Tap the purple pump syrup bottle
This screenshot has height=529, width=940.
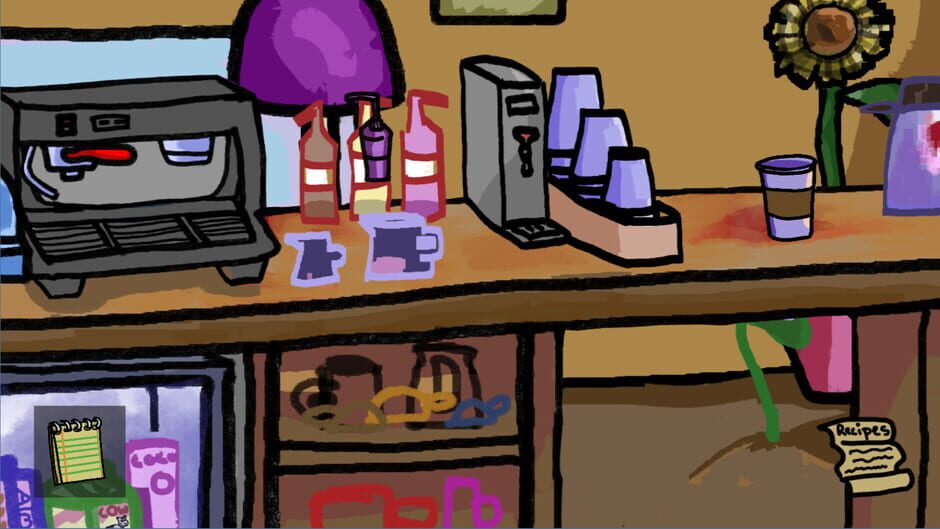tap(372, 150)
